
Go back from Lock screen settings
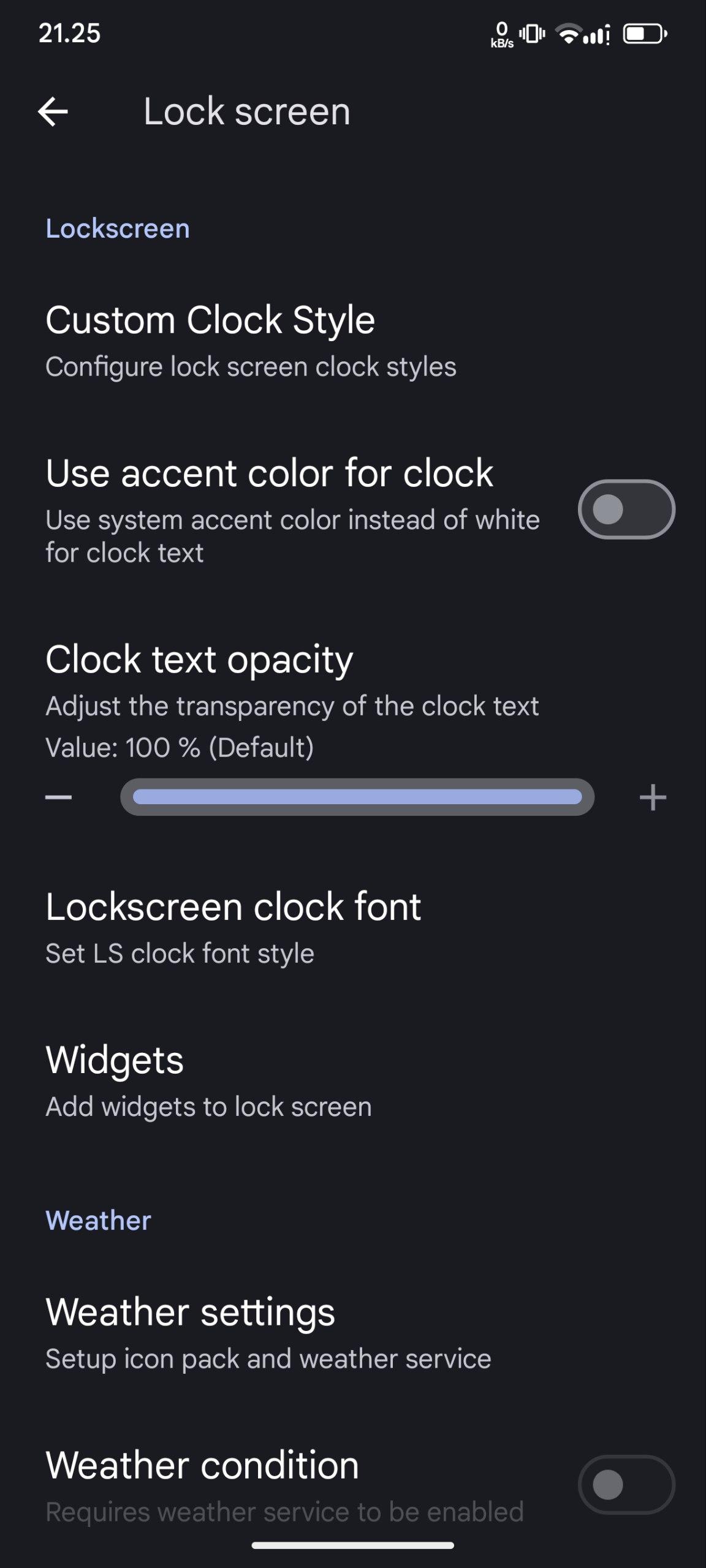pos(53,112)
